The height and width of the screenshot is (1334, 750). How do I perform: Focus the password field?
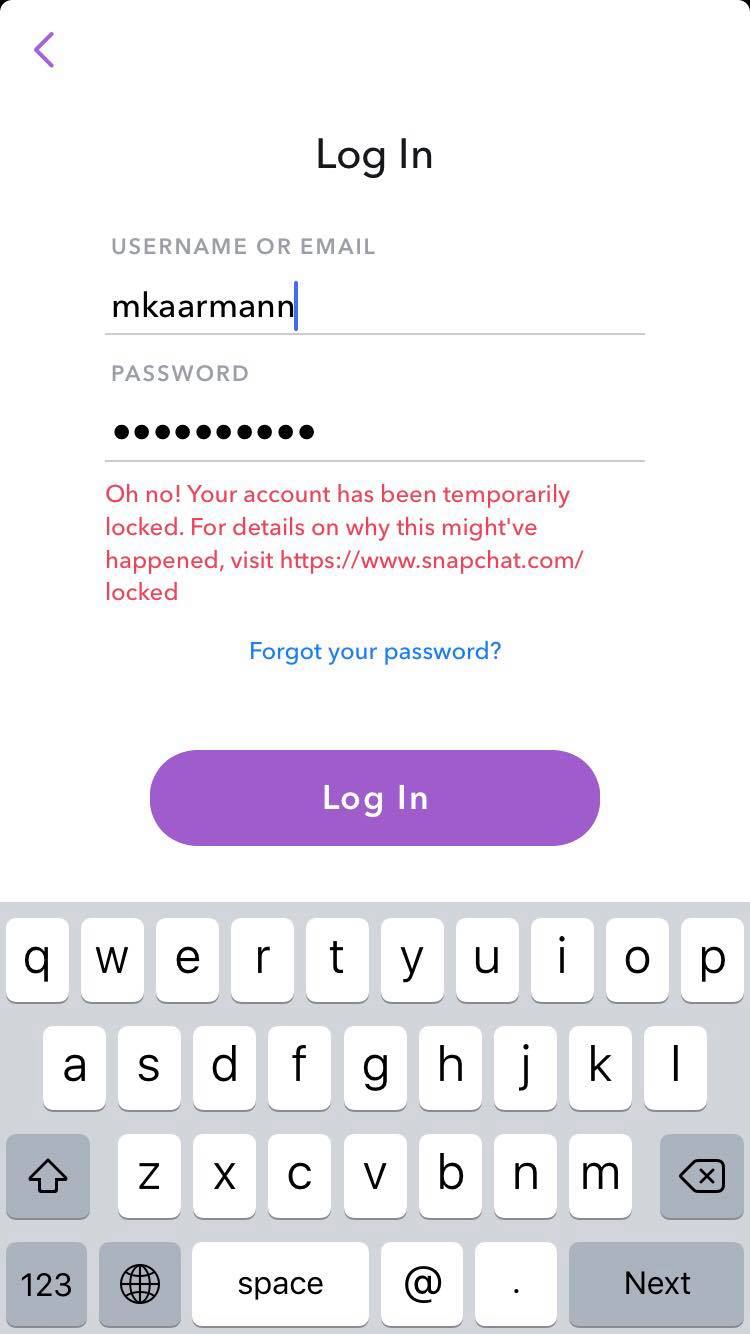click(x=375, y=432)
